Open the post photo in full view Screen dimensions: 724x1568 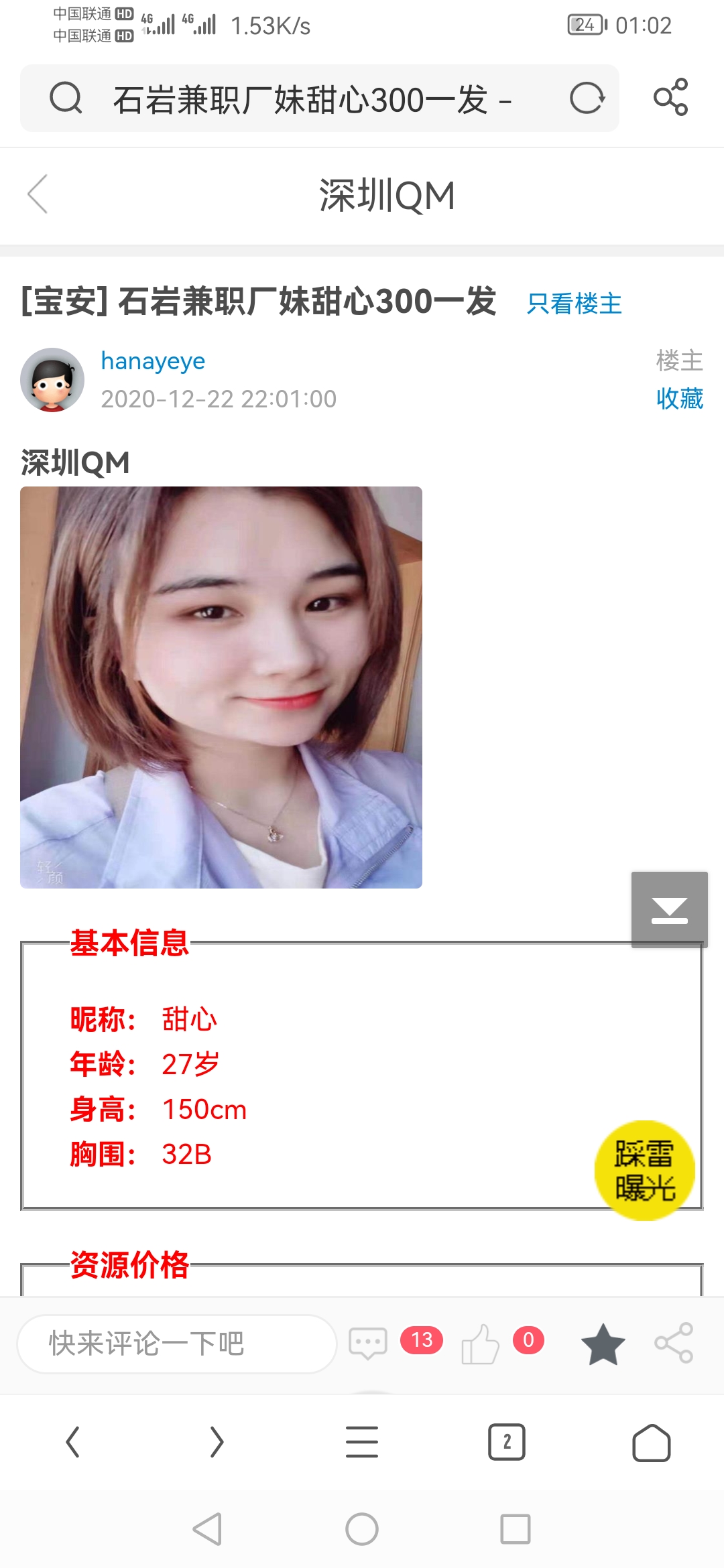[221, 687]
